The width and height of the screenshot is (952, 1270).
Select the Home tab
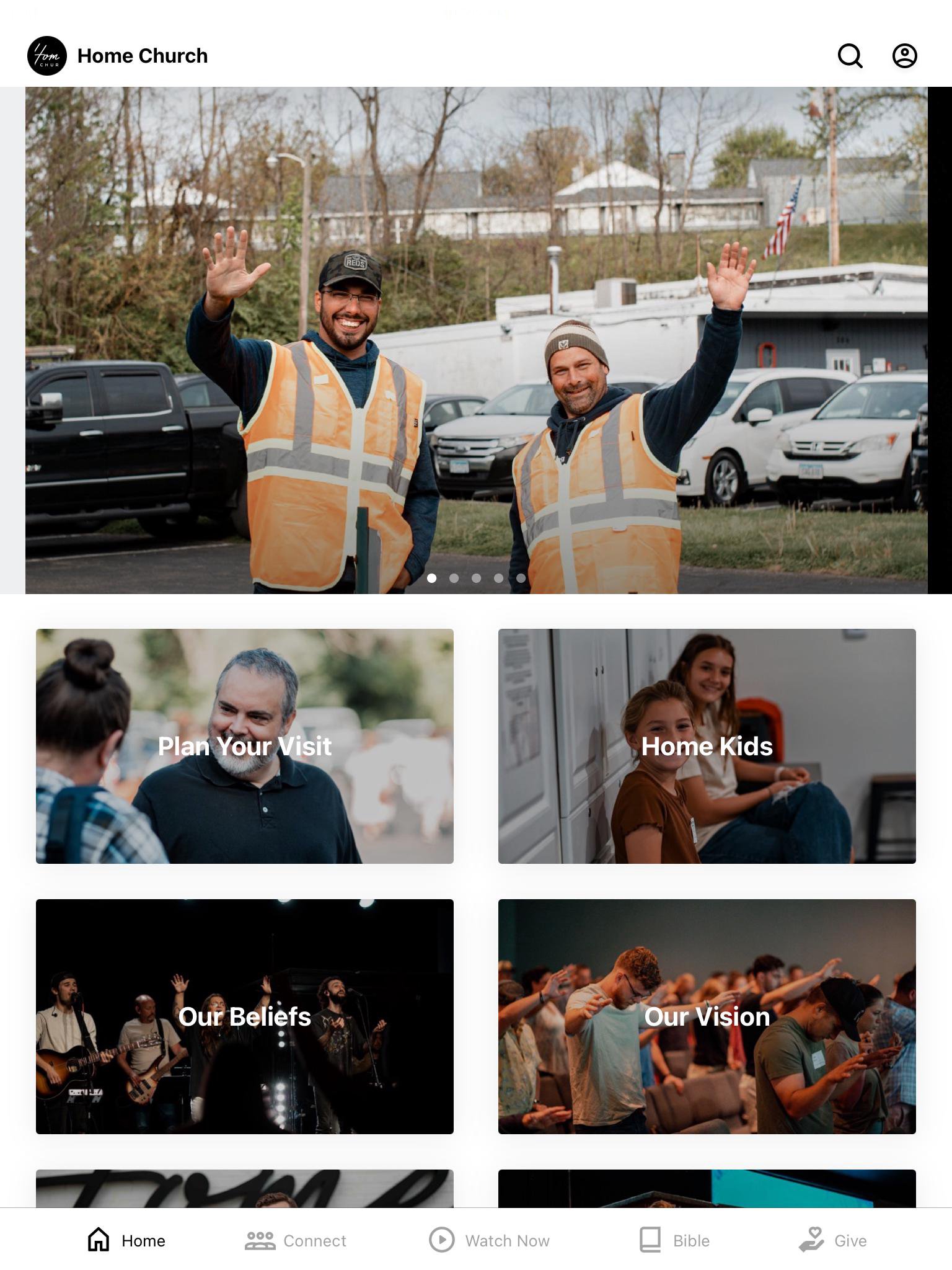point(126,1240)
